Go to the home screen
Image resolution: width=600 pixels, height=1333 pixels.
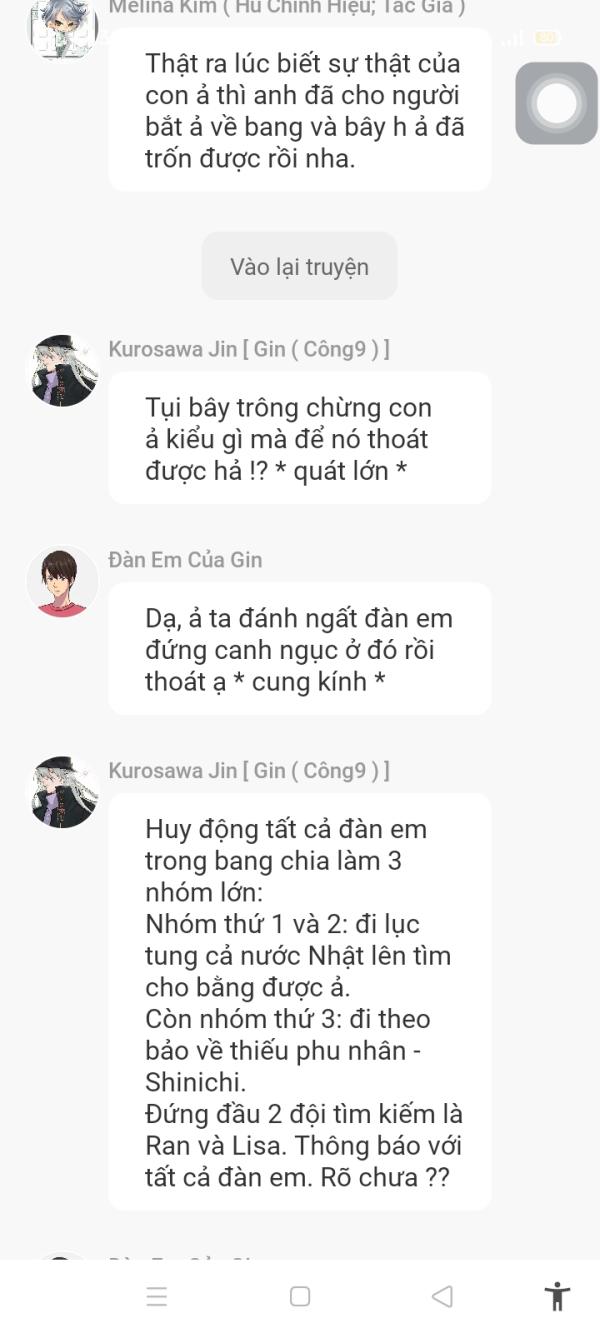coord(300,1296)
